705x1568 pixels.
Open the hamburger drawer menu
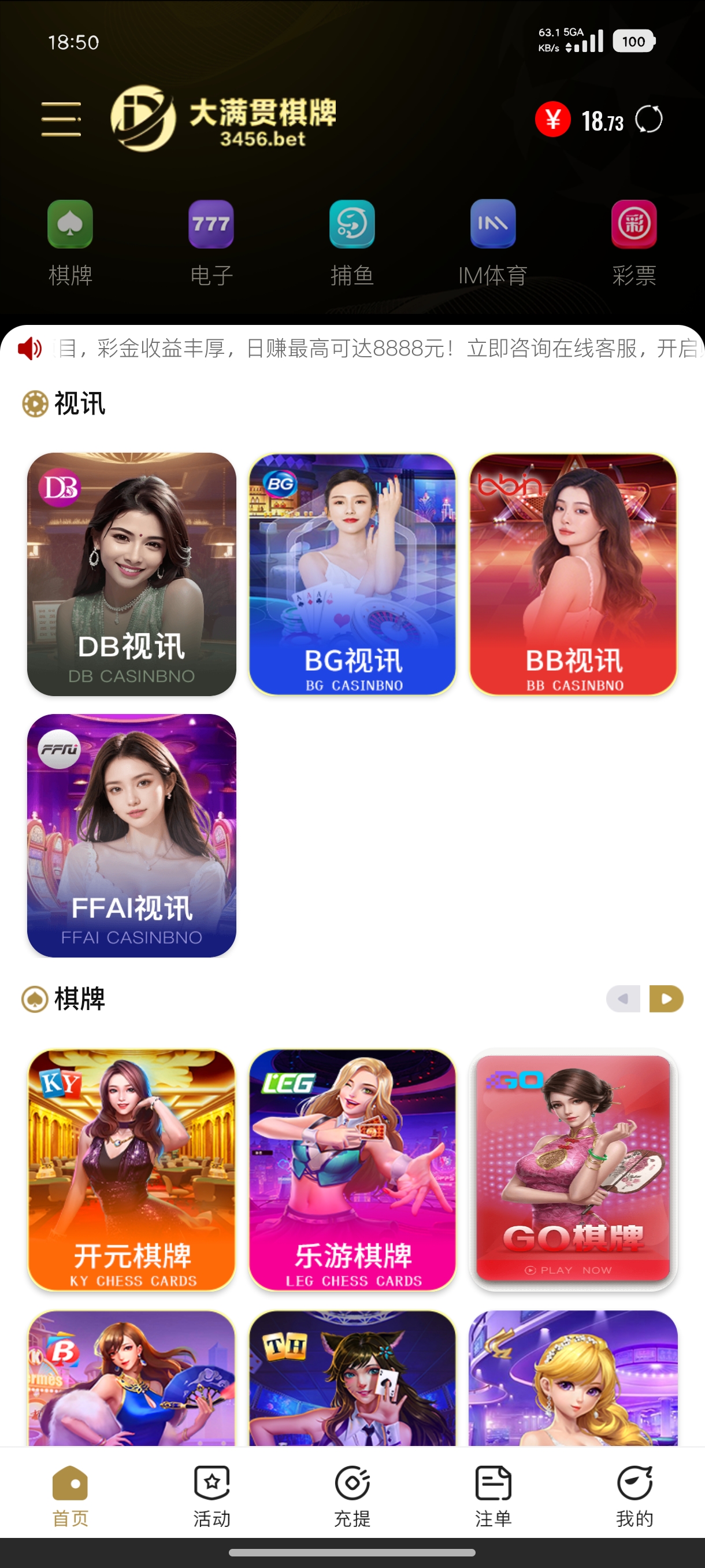pyautogui.click(x=61, y=119)
